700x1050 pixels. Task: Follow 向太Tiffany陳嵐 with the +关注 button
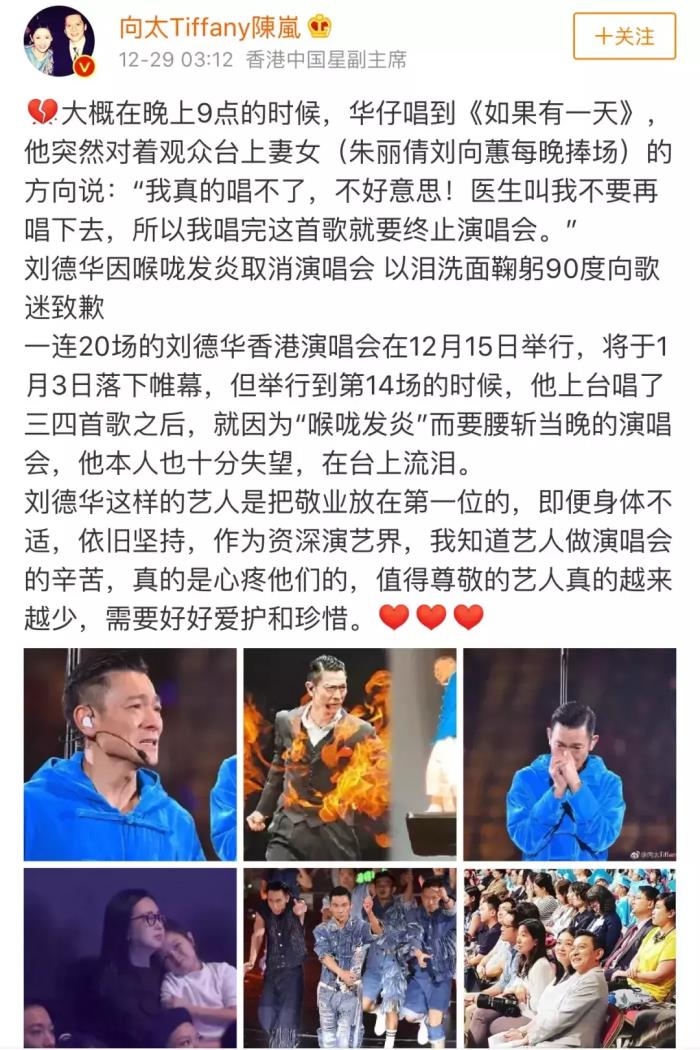624,37
